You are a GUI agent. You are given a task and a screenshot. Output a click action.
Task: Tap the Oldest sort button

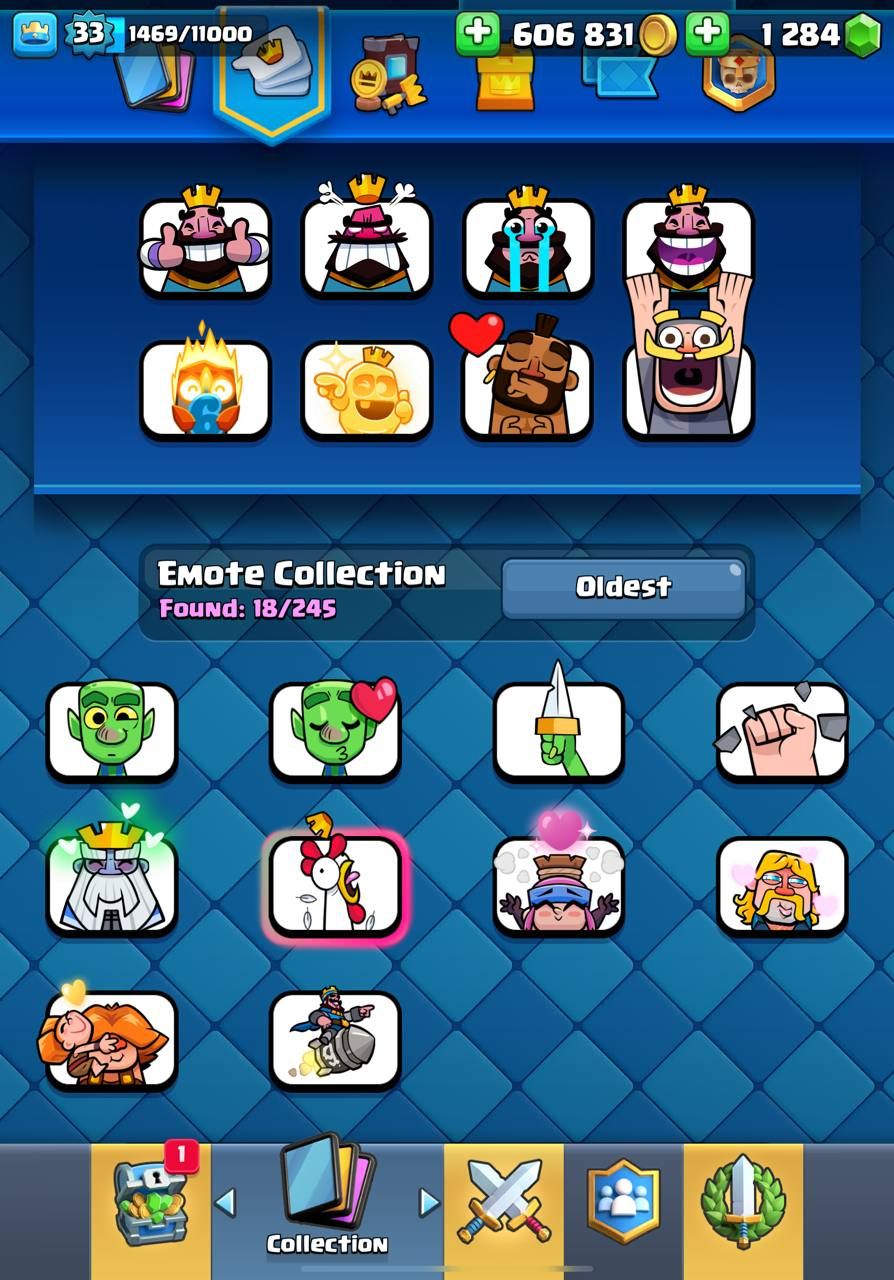tap(623, 588)
